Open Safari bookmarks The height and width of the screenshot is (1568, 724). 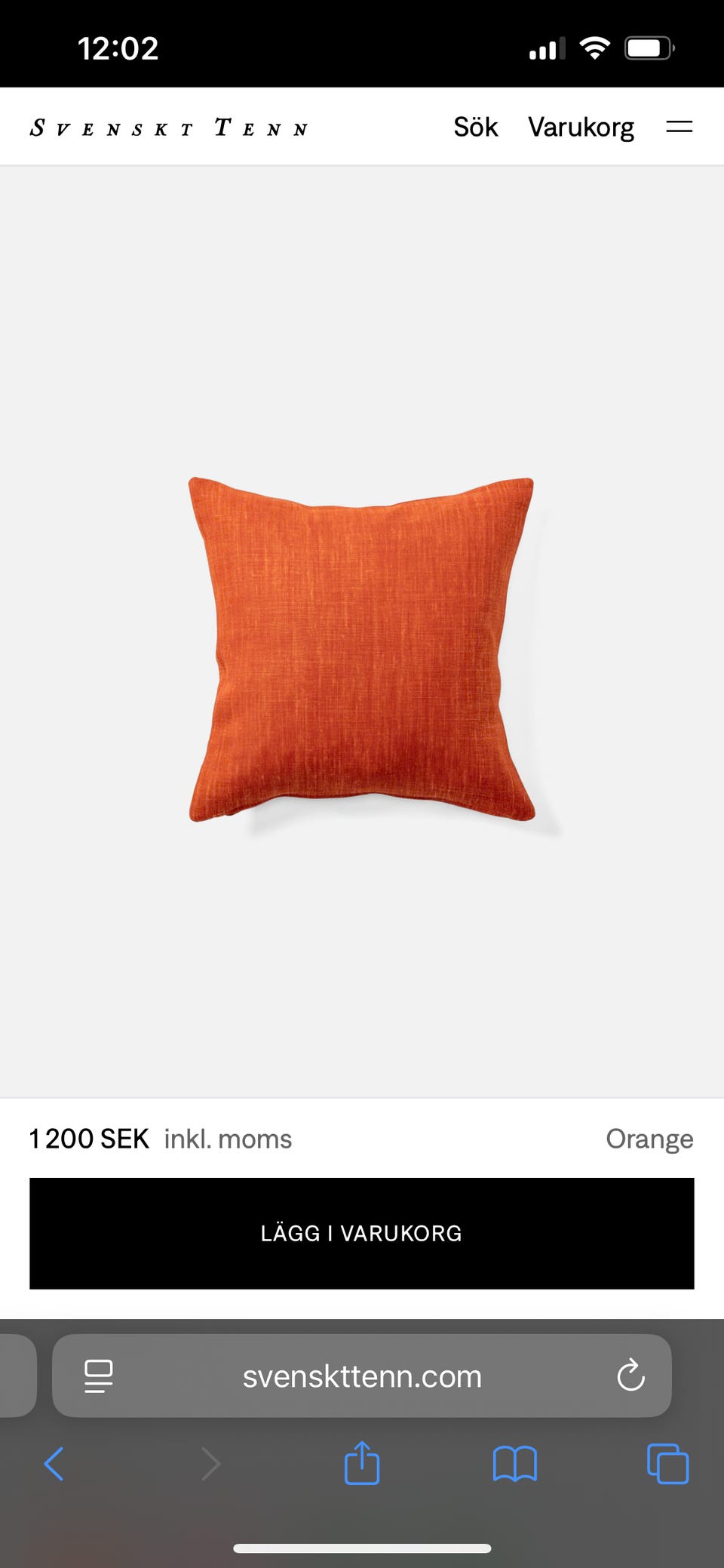tap(514, 1464)
